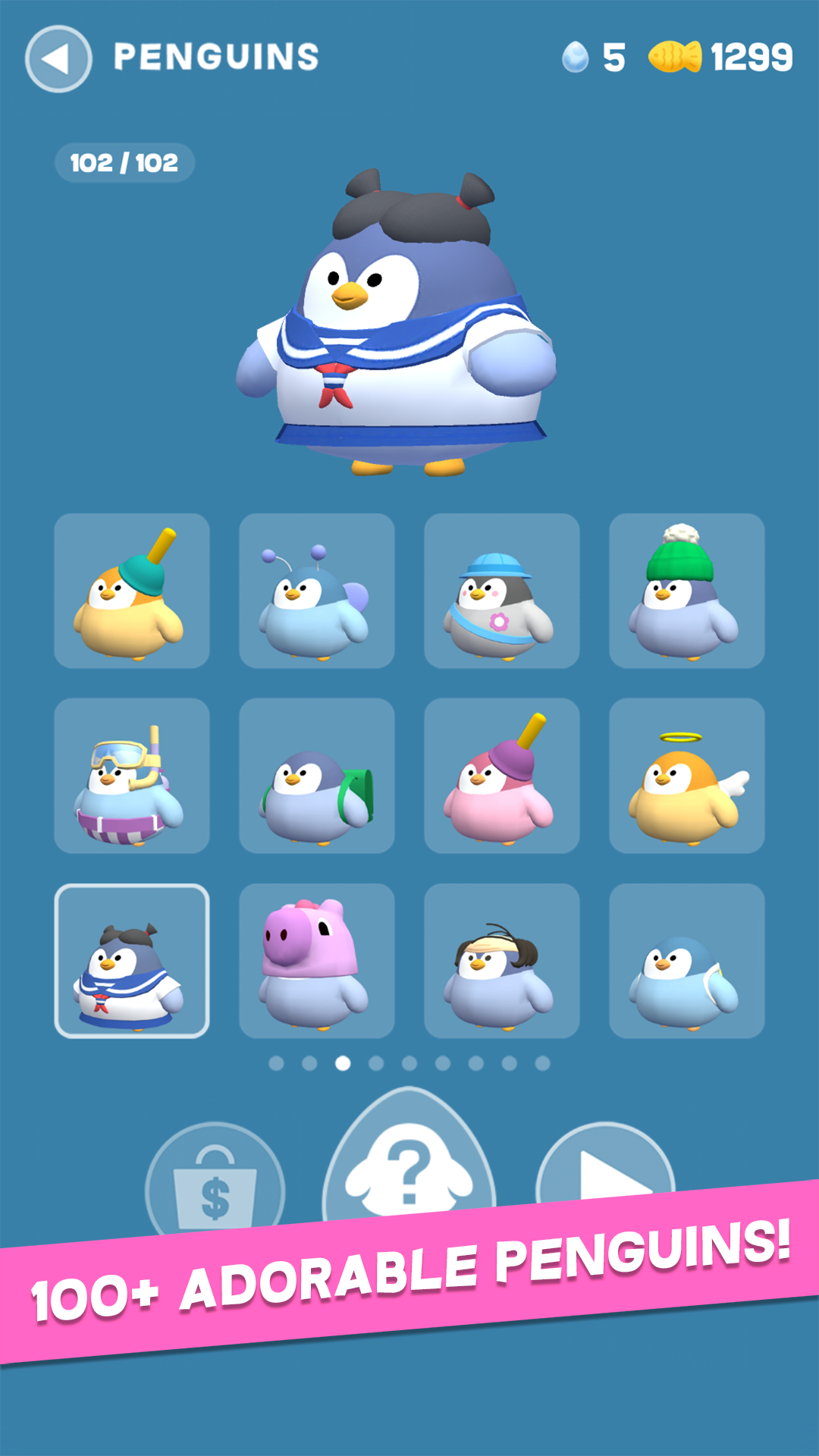Tap the 102 / 102 collection counter
This screenshot has height=1456, width=819.
pos(124,161)
